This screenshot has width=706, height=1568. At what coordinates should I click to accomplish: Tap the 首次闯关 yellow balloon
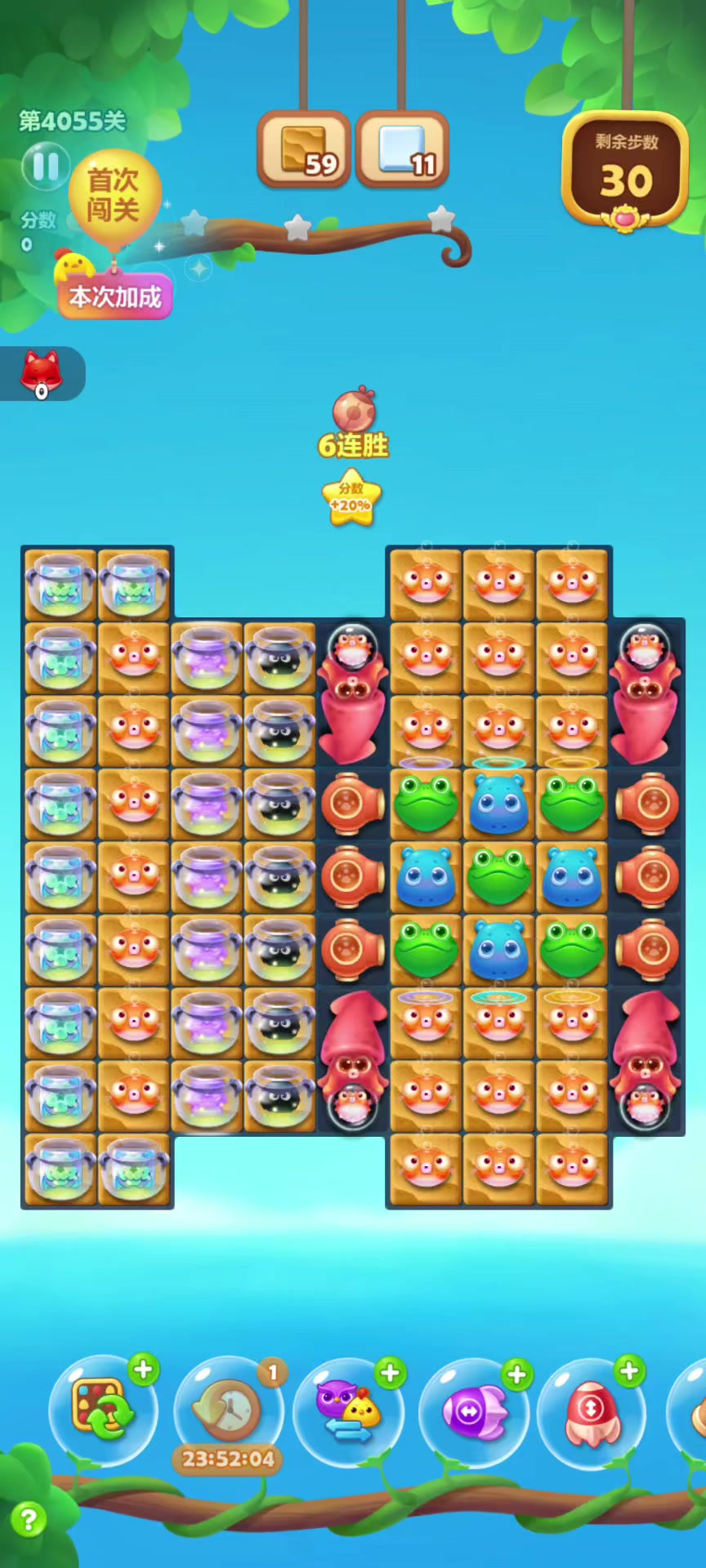pos(114,196)
